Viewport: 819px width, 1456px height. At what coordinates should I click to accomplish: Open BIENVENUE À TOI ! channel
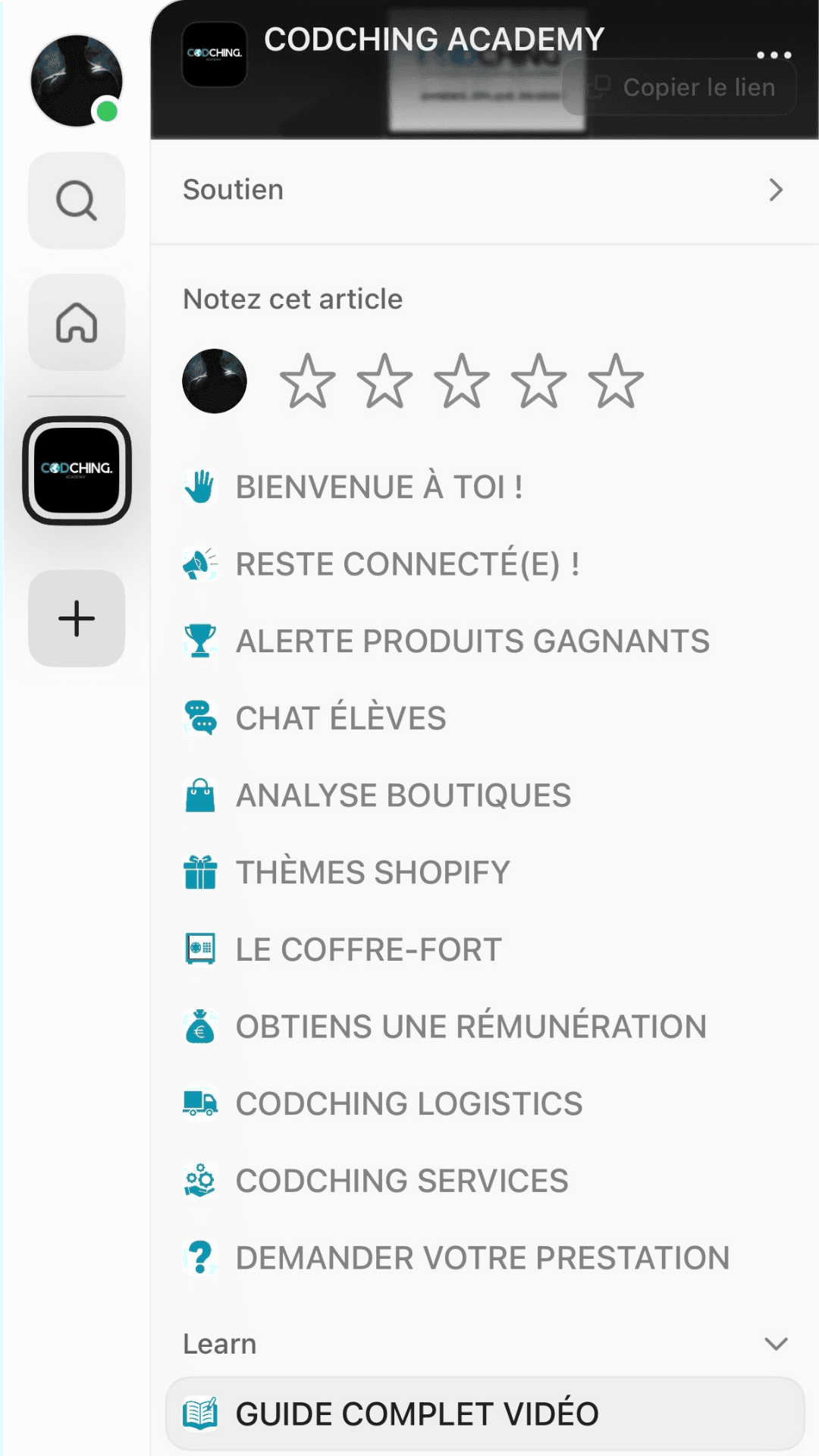tap(379, 487)
